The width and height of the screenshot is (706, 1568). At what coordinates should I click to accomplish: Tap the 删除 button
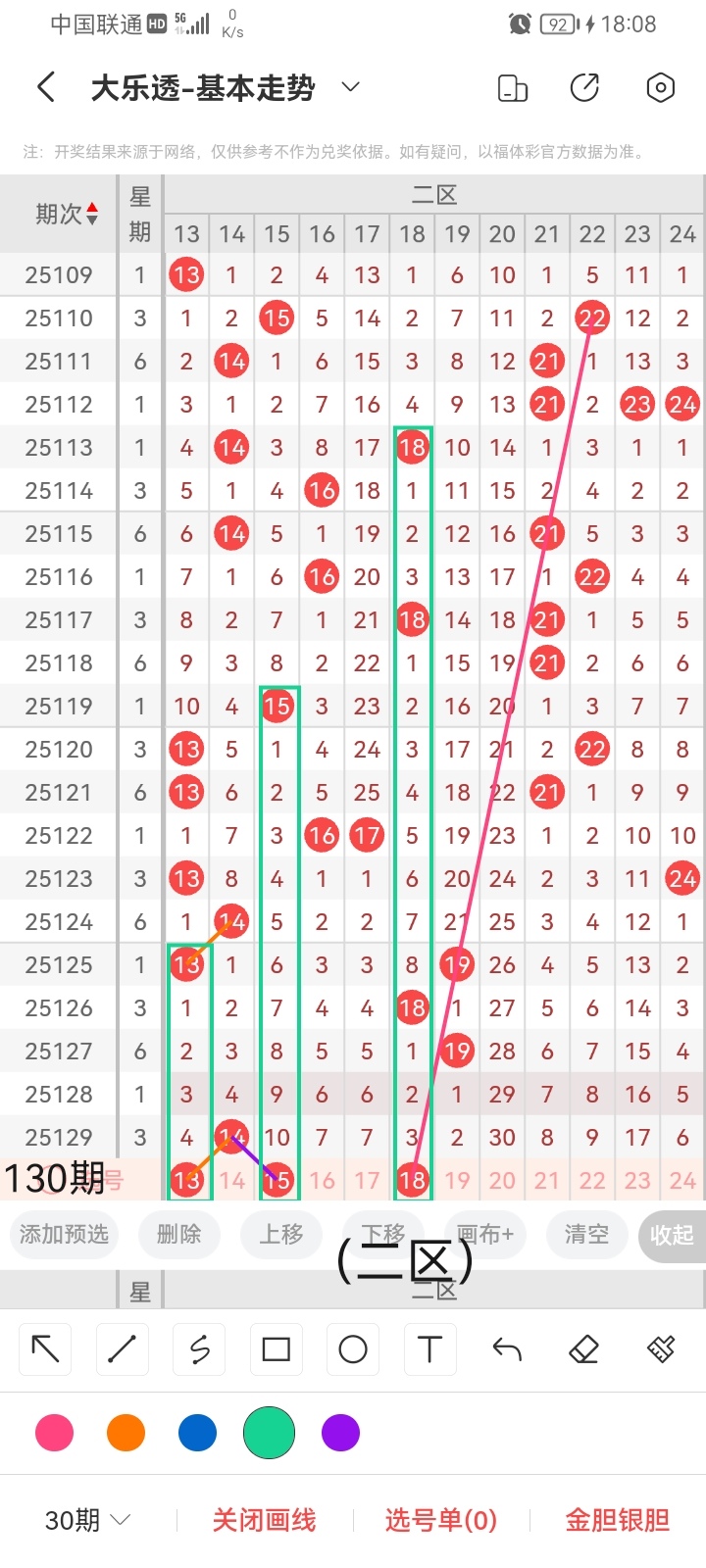tap(178, 1234)
